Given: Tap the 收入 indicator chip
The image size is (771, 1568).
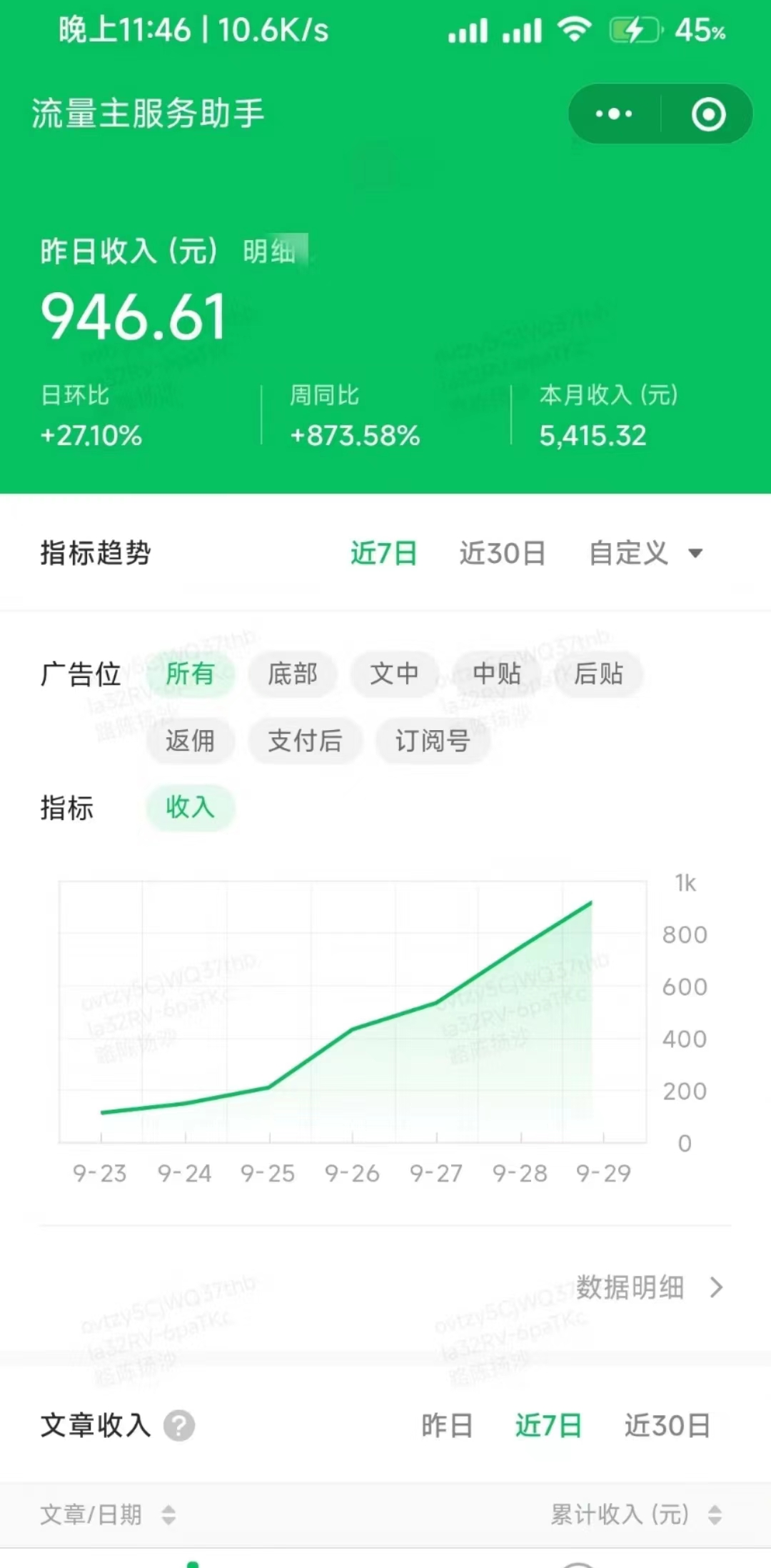Looking at the screenshot, I should pos(190,808).
